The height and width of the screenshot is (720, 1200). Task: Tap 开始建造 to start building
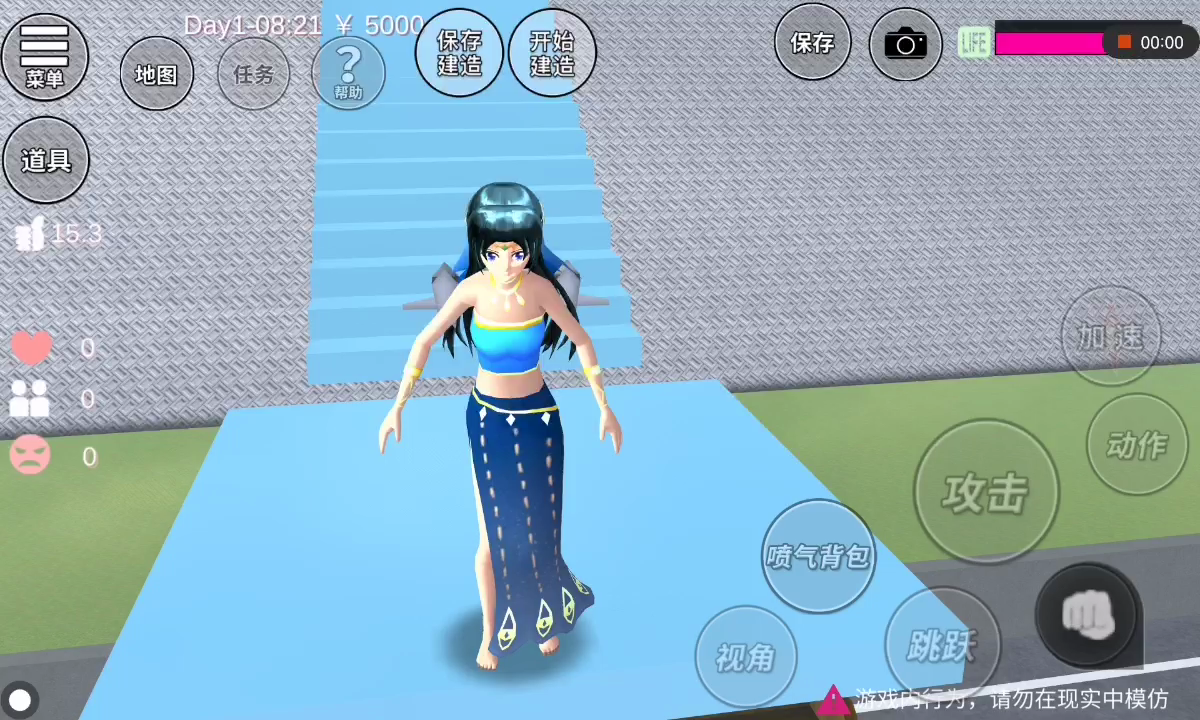[x=552, y=53]
